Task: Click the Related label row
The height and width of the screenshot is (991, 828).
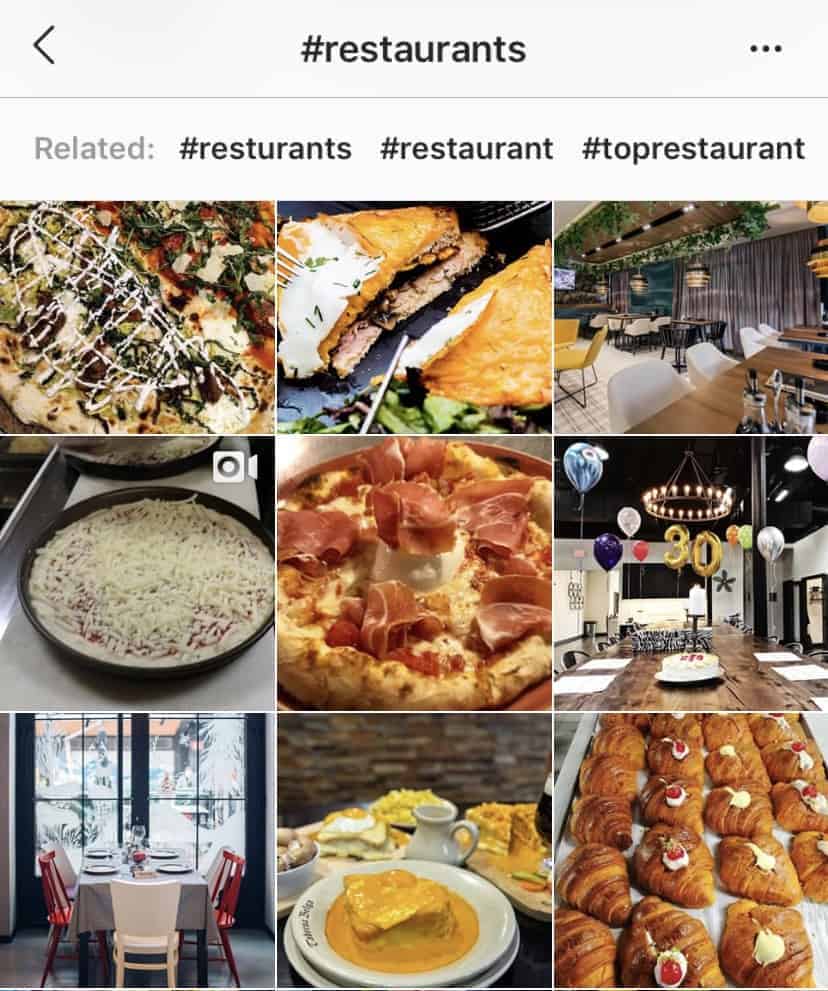Action: pos(92,148)
